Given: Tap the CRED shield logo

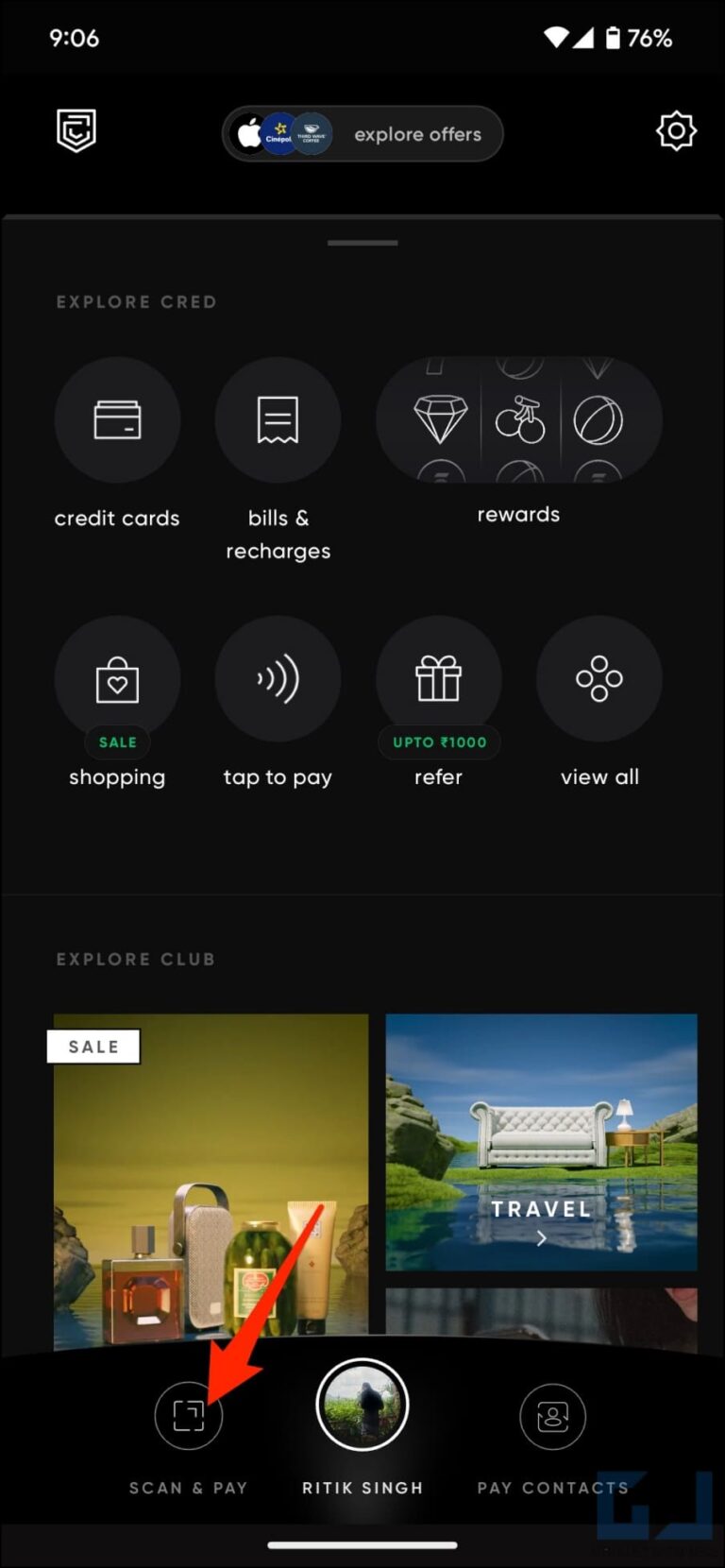Looking at the screenshot, I should point(75,129).
